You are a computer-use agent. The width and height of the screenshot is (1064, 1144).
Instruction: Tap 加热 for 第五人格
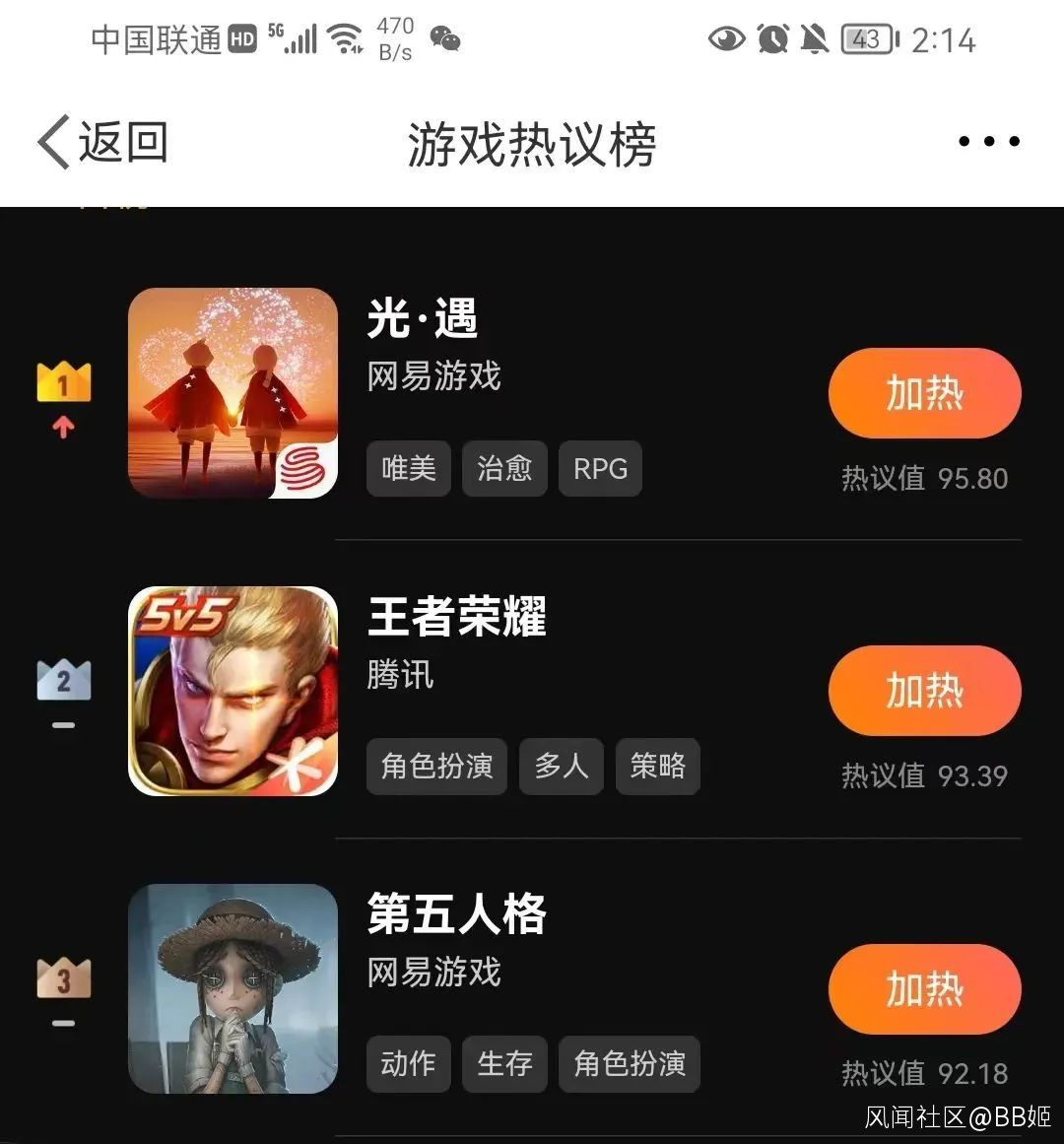click(924, 988)
